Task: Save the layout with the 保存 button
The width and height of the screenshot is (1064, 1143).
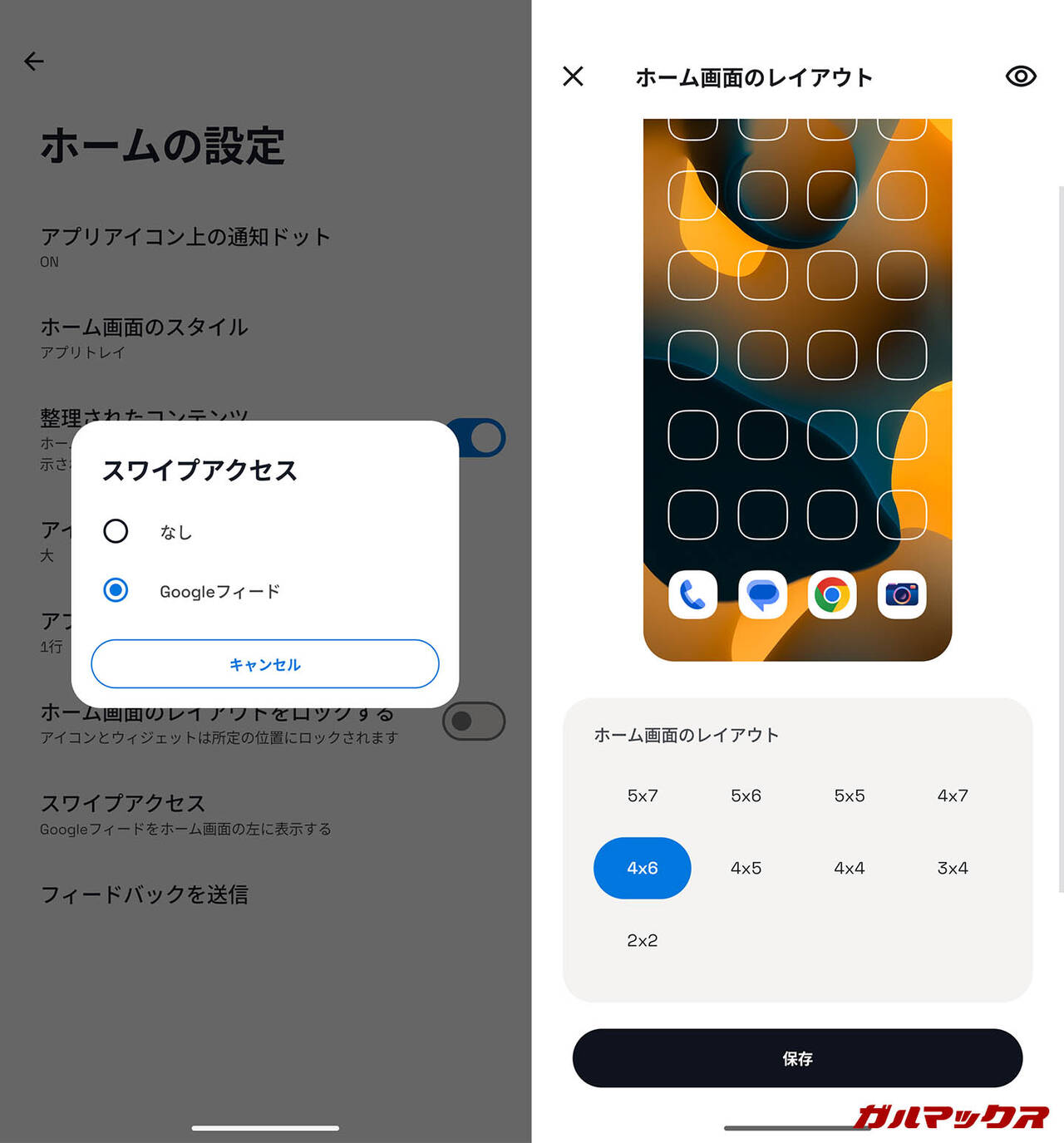Action: (x=796, y=1058)
